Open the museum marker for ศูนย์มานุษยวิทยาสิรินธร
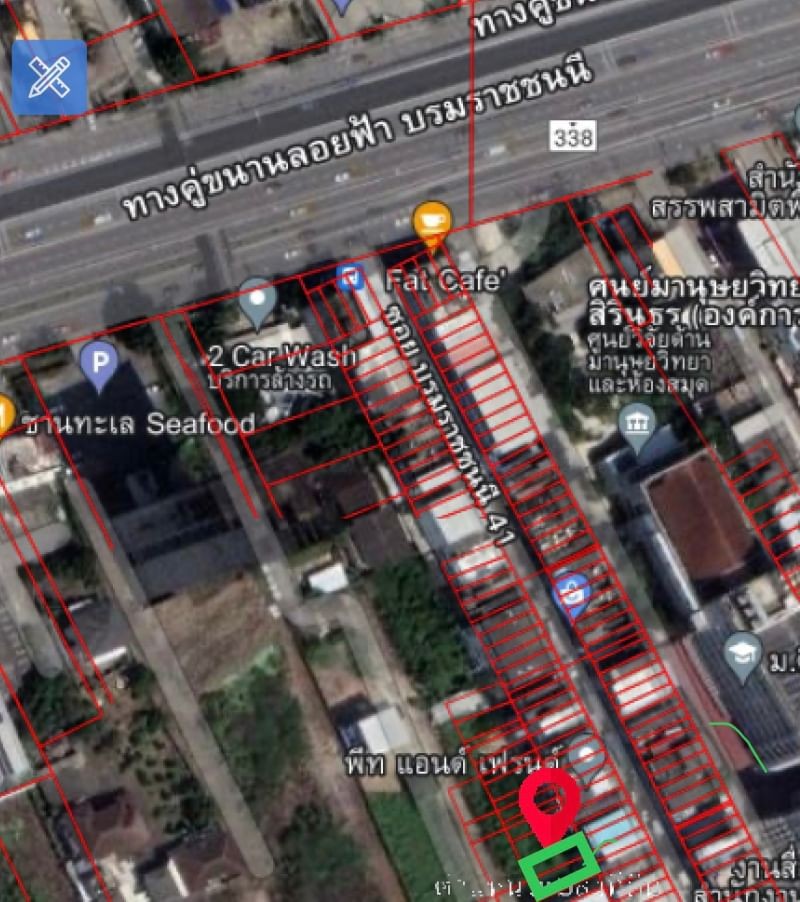 click(x=637, y=424)
